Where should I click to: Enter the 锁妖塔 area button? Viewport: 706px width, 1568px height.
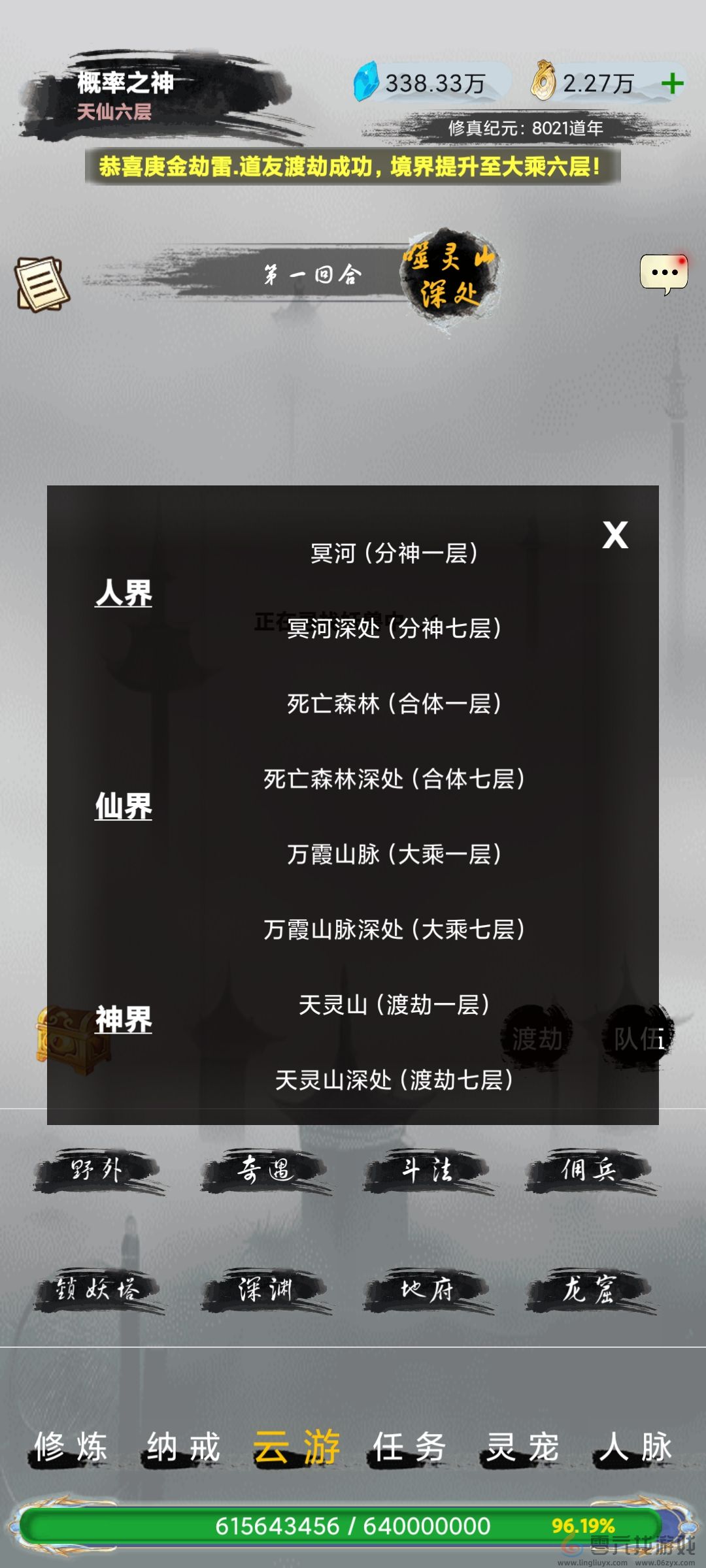[99, 1290]
